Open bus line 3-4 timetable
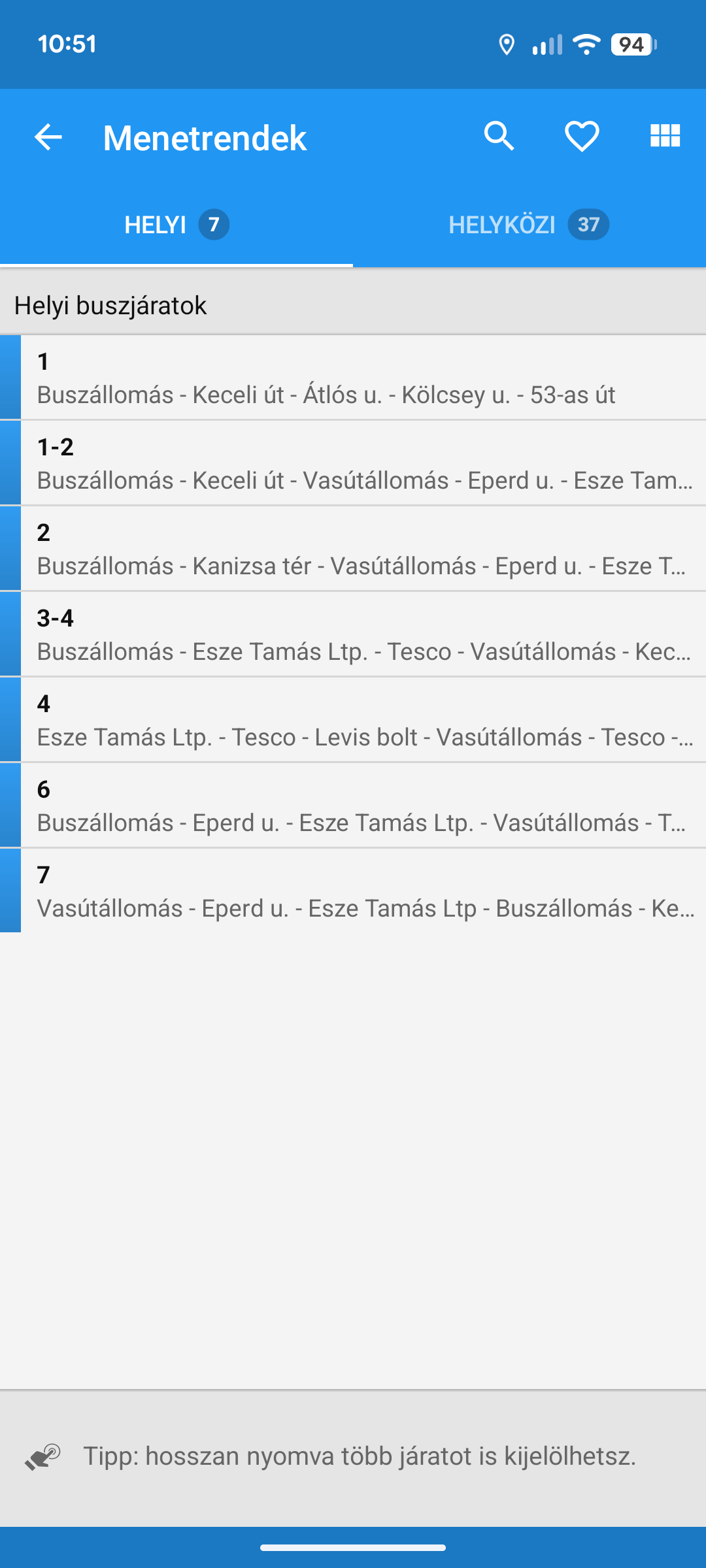Screen dimensions: 706x1568 tap(353, 634)
